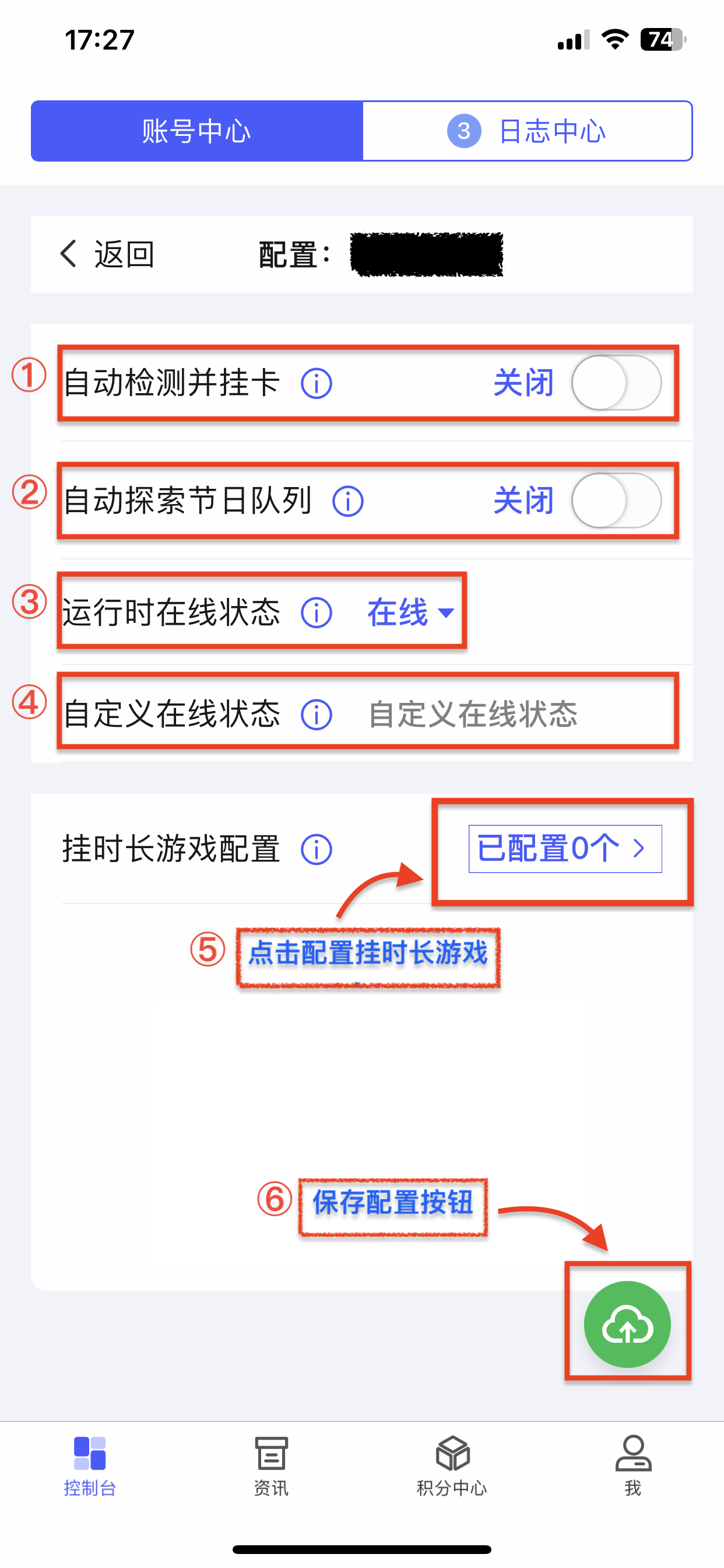The height and width of the screenshot is (1568, 724).
Task: Open 已配置0个 game configuration
Action: pyautogui.click(x=565, y=849)
